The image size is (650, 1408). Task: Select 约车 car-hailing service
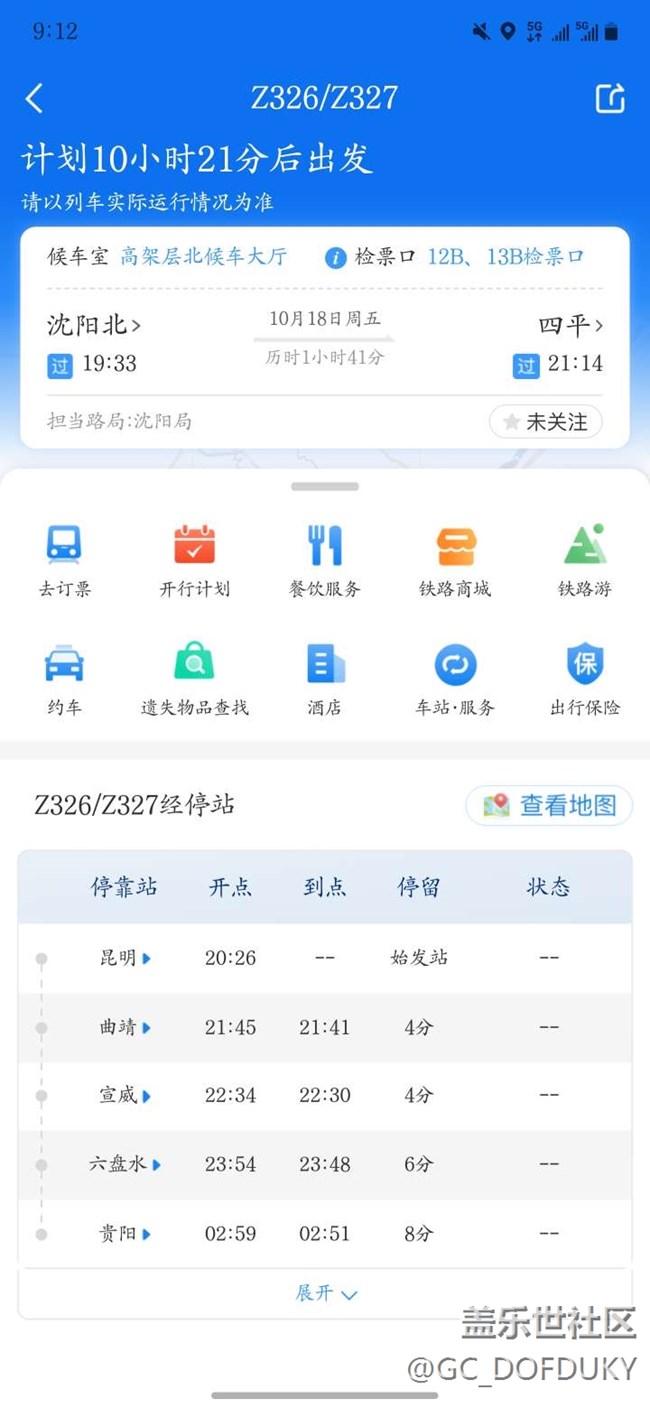pos(64,679)
